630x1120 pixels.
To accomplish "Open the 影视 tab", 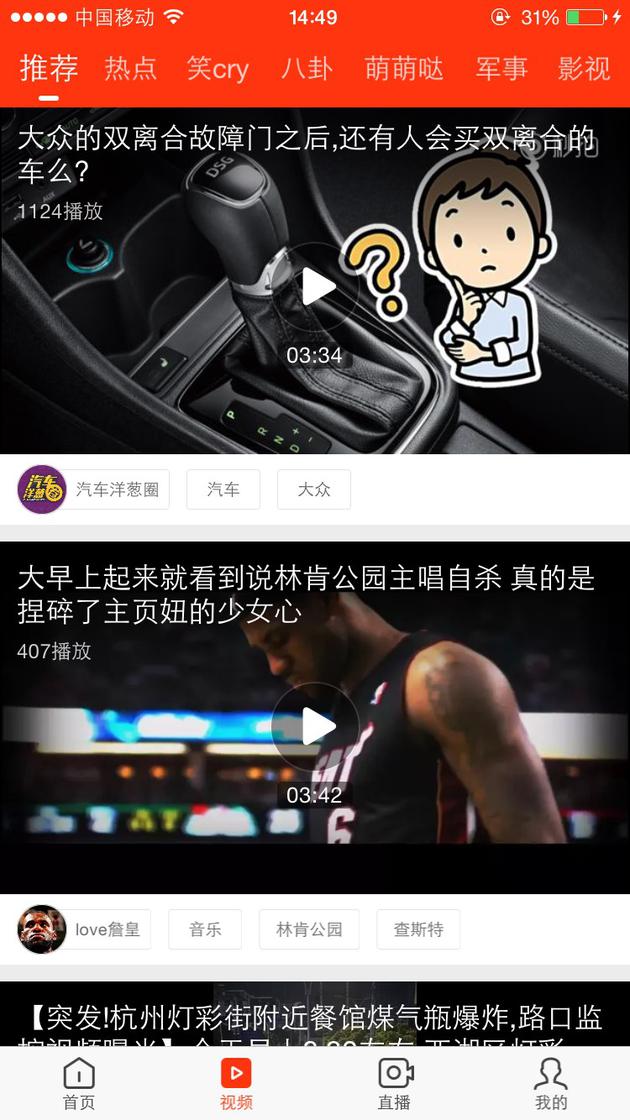I will point(584,68).
